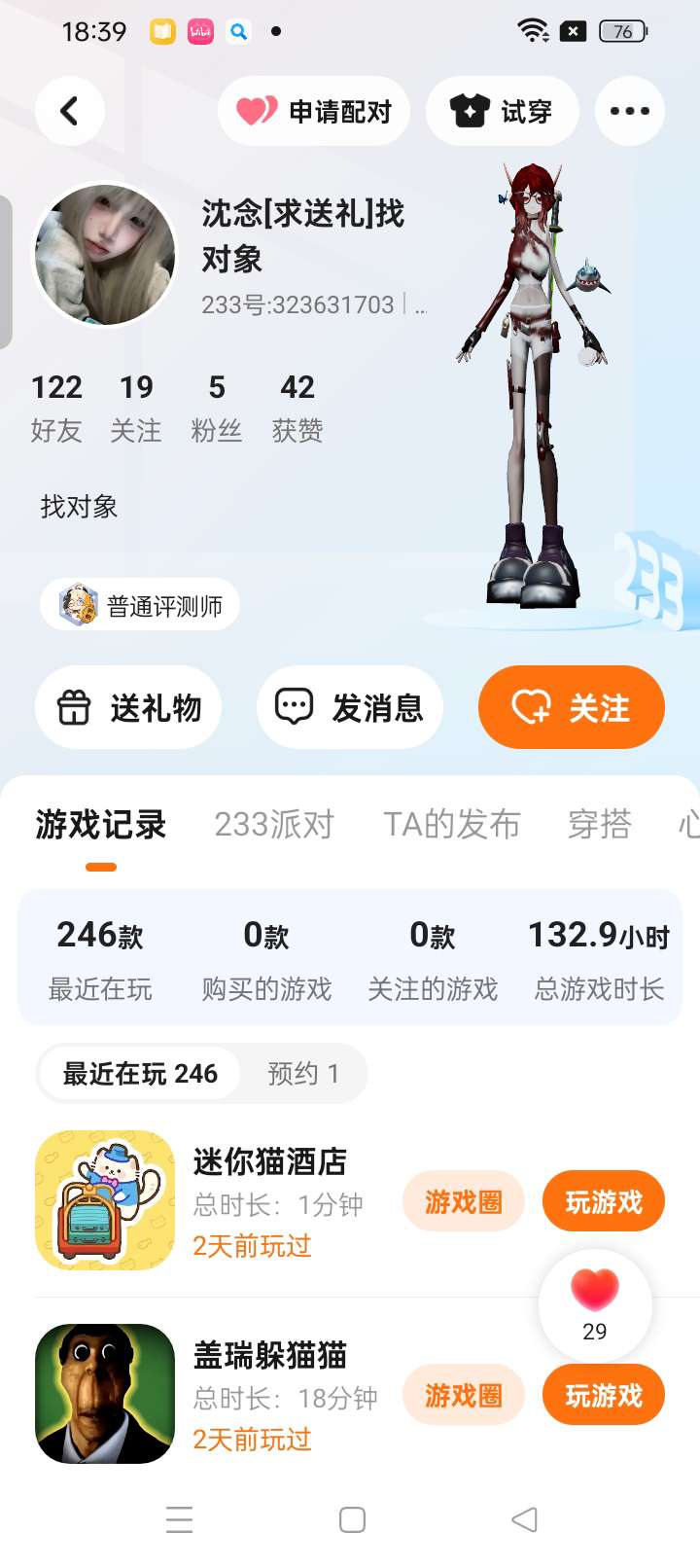Tap 发消息 to message this user
Screen dimensions: 700x1568
click(350, 707)
